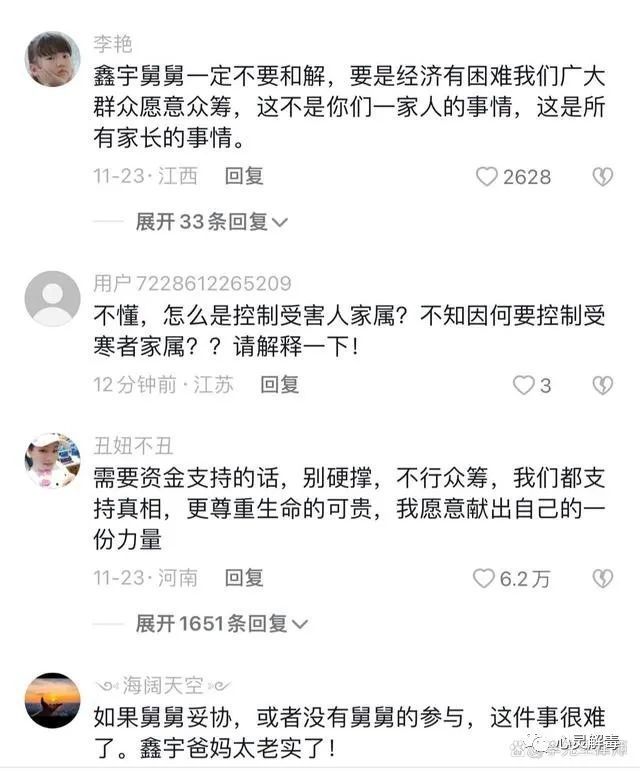Tap the username 李艳
The width and height of the screenshot is (640, 771).
pos(112,44)
